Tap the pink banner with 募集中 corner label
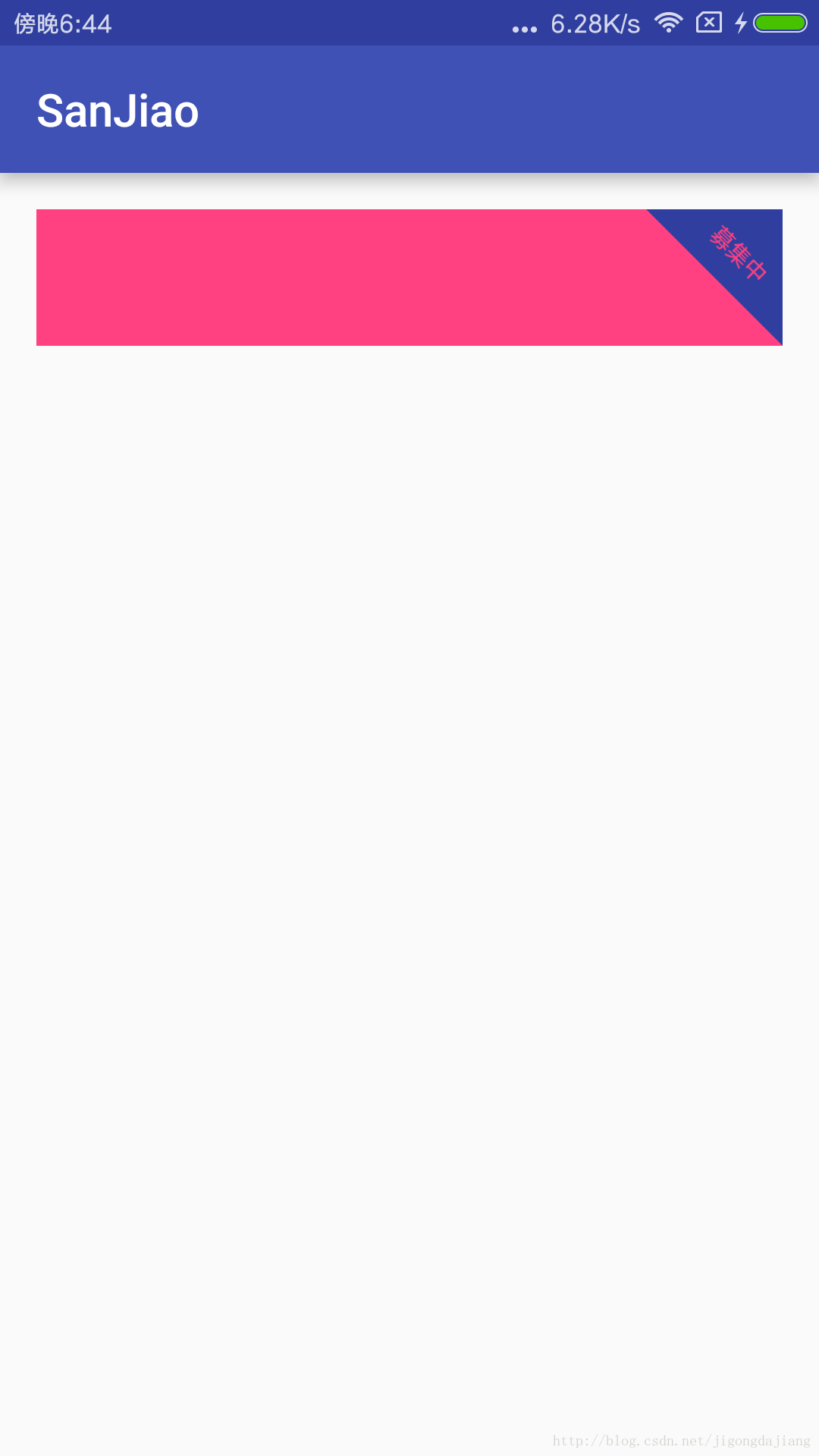The width and height of the screenshot is (819, 1456). click(x=409, y=278)
